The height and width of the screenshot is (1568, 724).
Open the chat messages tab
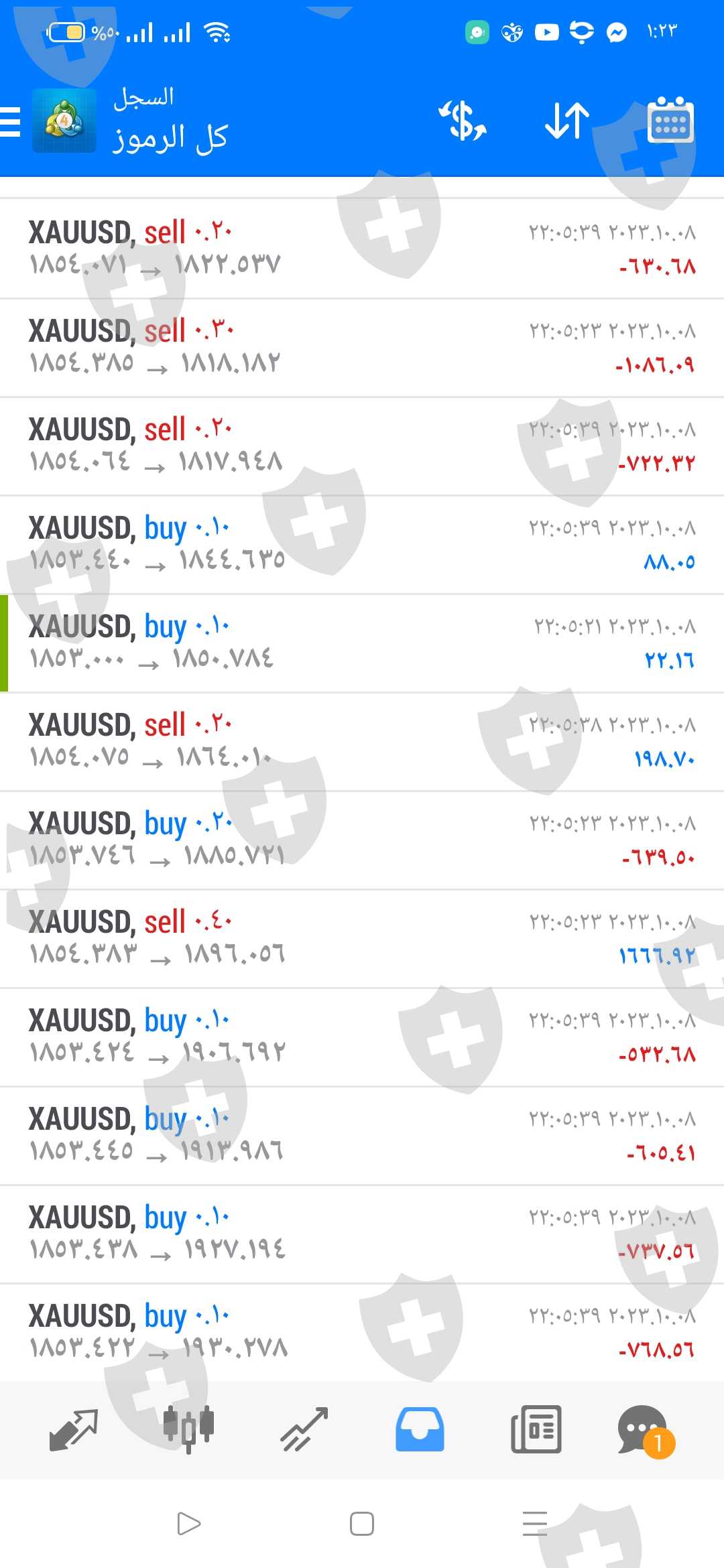(x=644, y=1429)
